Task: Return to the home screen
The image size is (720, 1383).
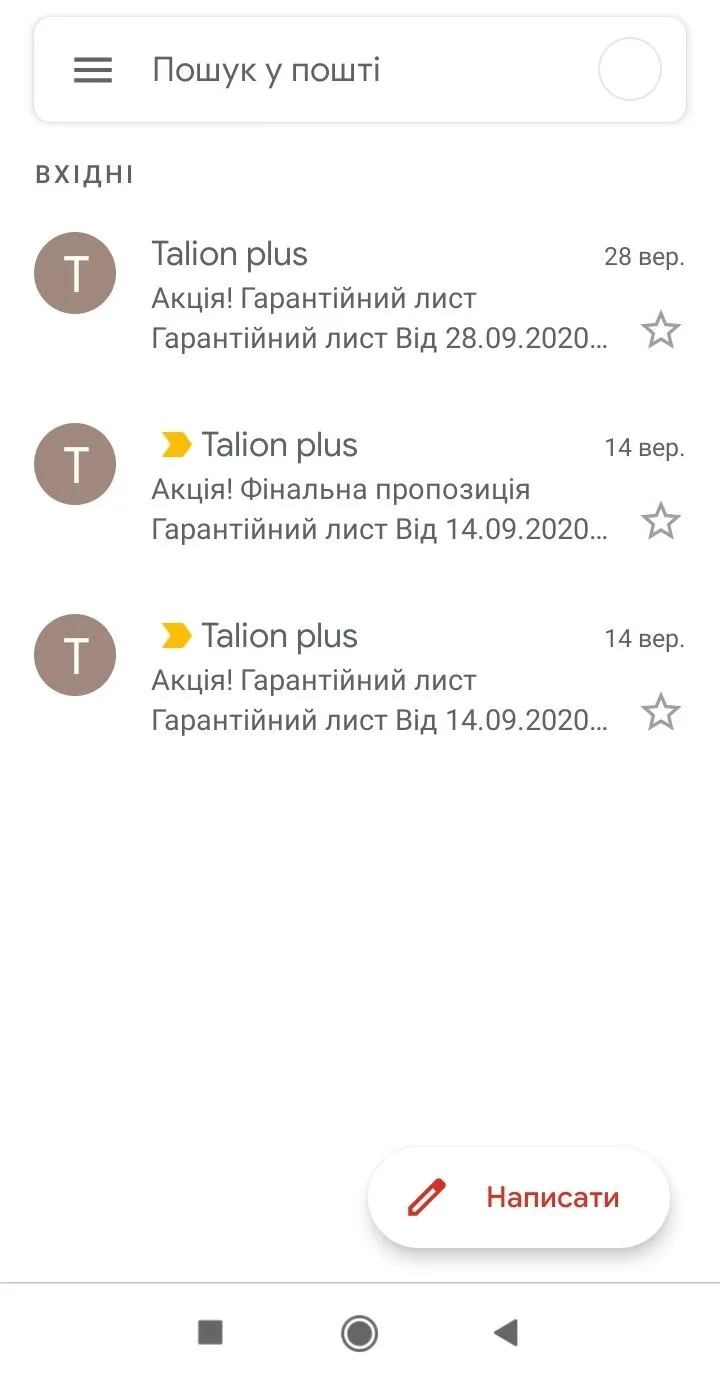Action: 359,1332
